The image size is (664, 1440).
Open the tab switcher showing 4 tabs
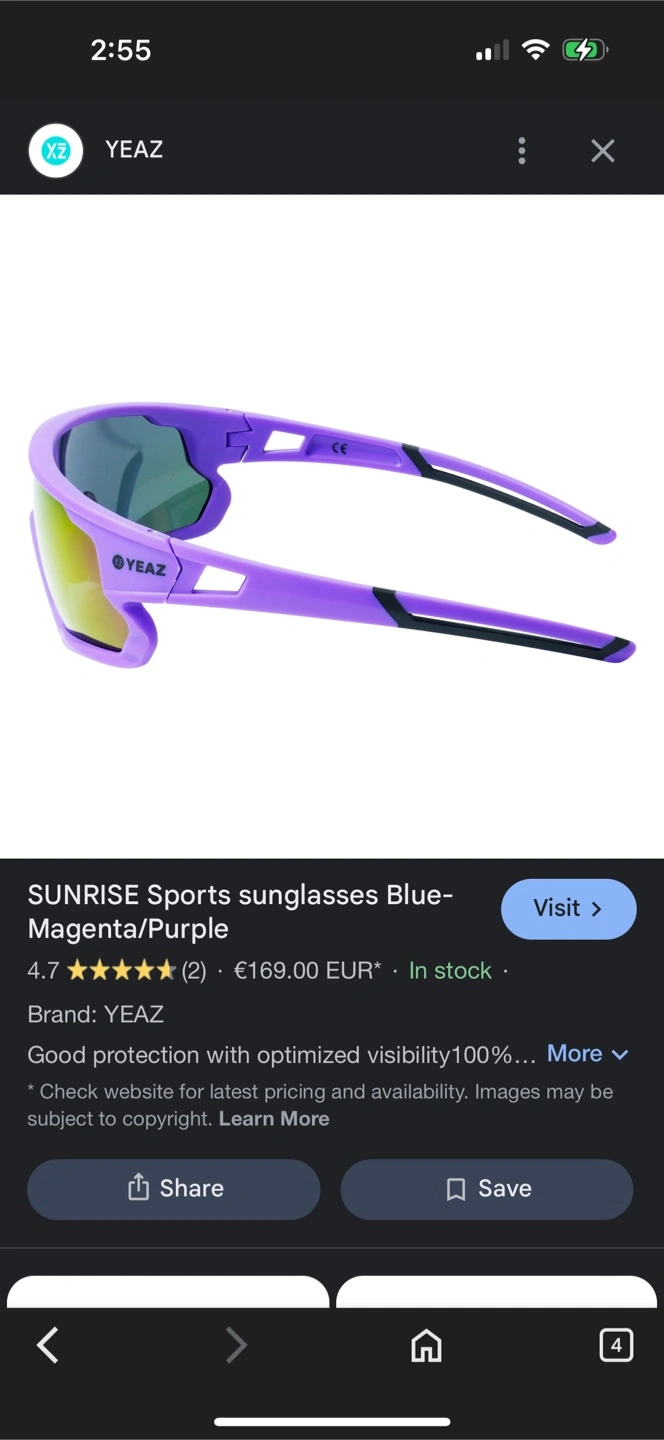616,1346
